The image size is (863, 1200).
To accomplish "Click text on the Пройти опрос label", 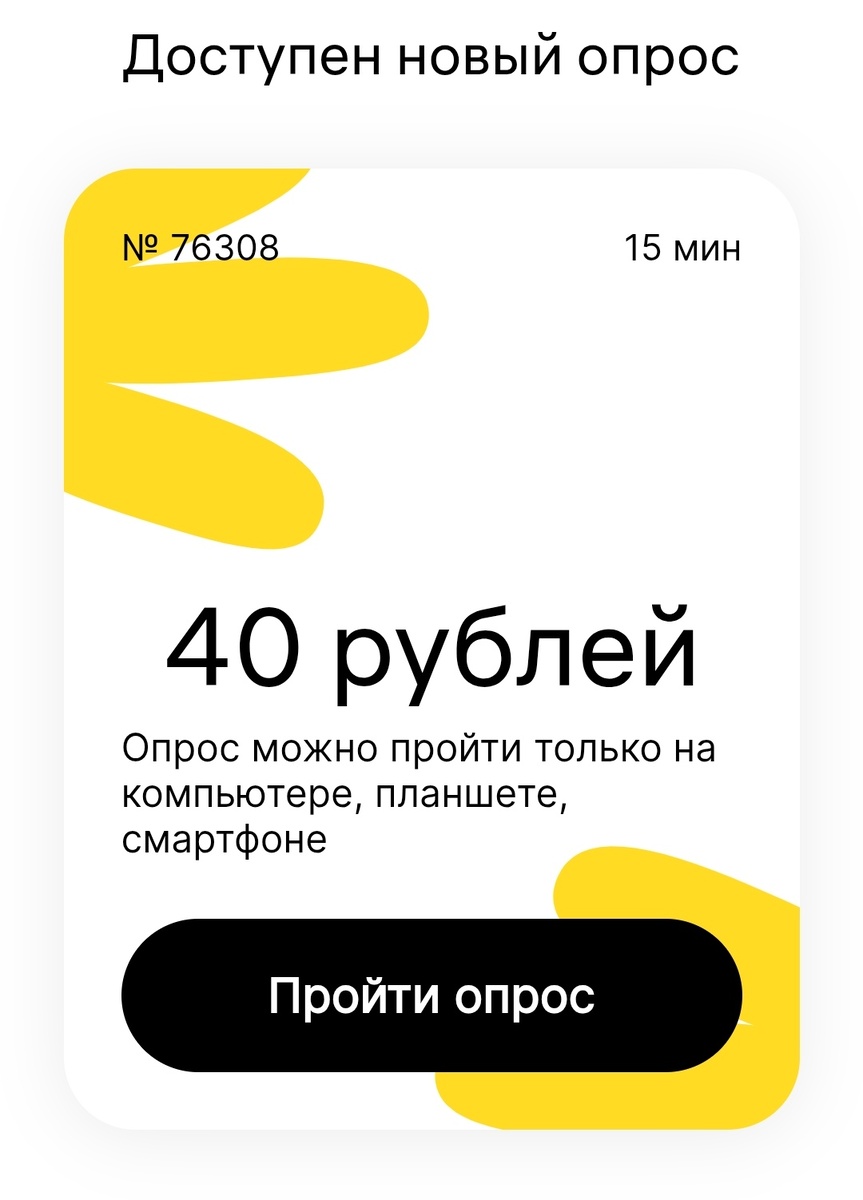I will tap(431, 993).
